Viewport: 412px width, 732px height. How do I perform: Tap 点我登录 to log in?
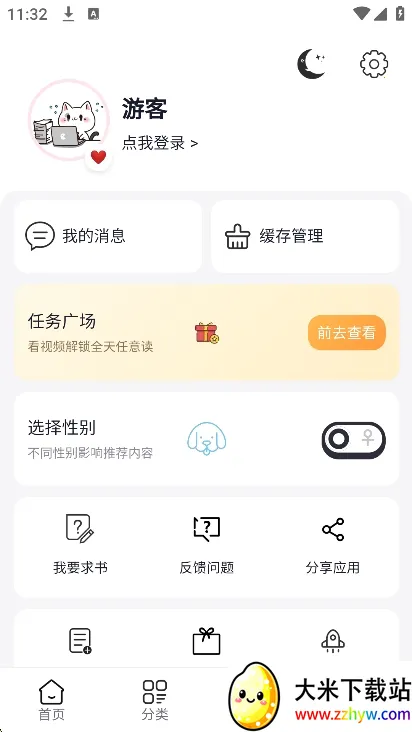click(x=160, y=143)
